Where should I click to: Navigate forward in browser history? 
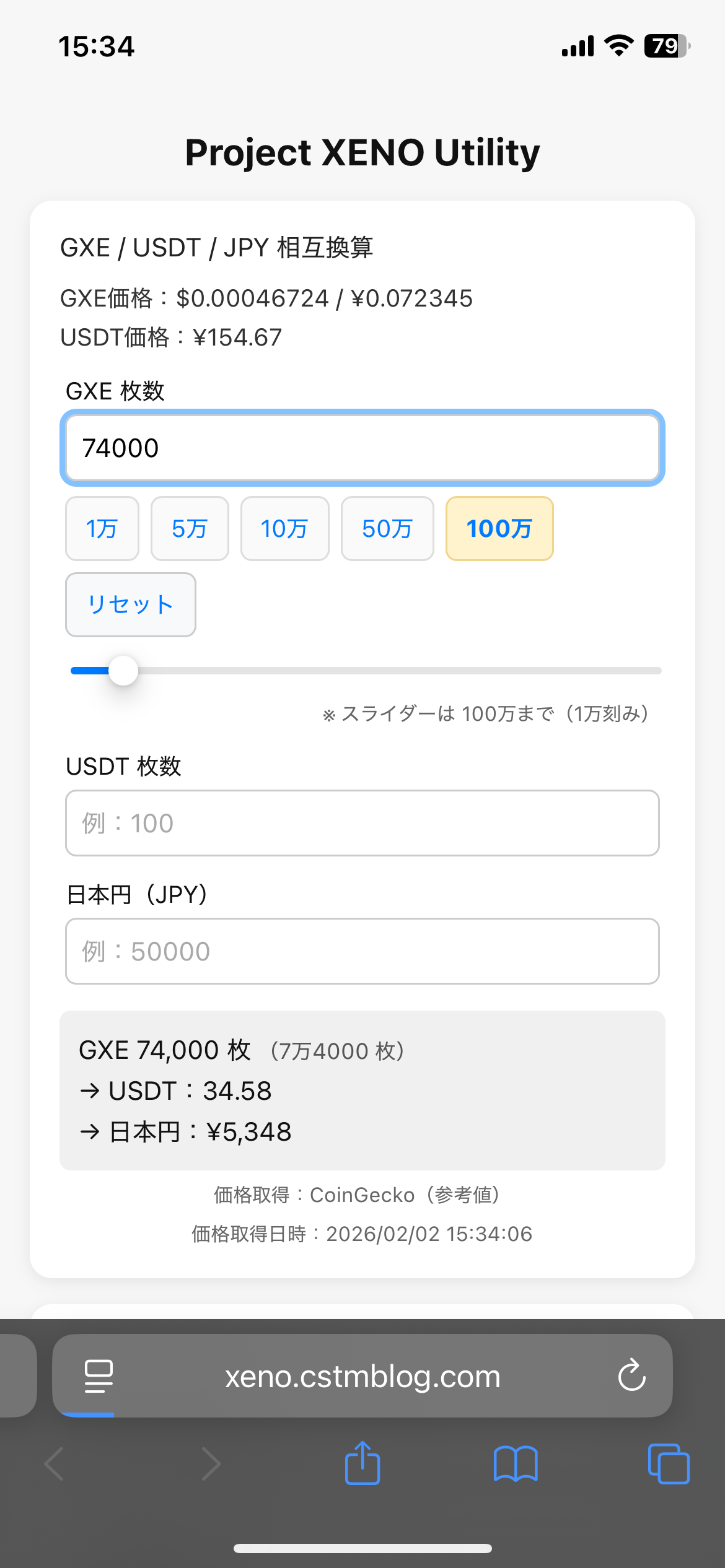210,1463
